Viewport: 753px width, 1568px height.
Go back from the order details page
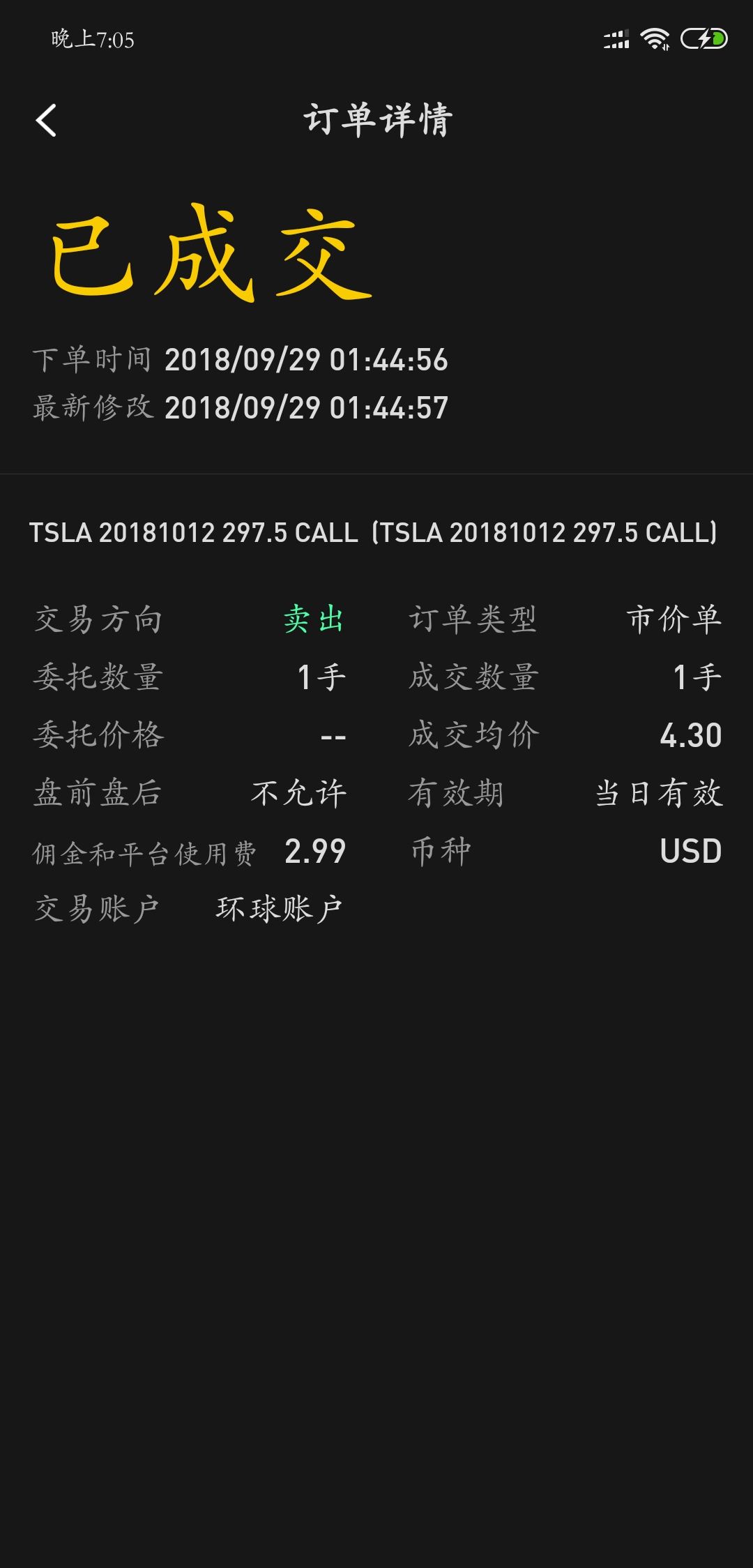tap(46, 121)
